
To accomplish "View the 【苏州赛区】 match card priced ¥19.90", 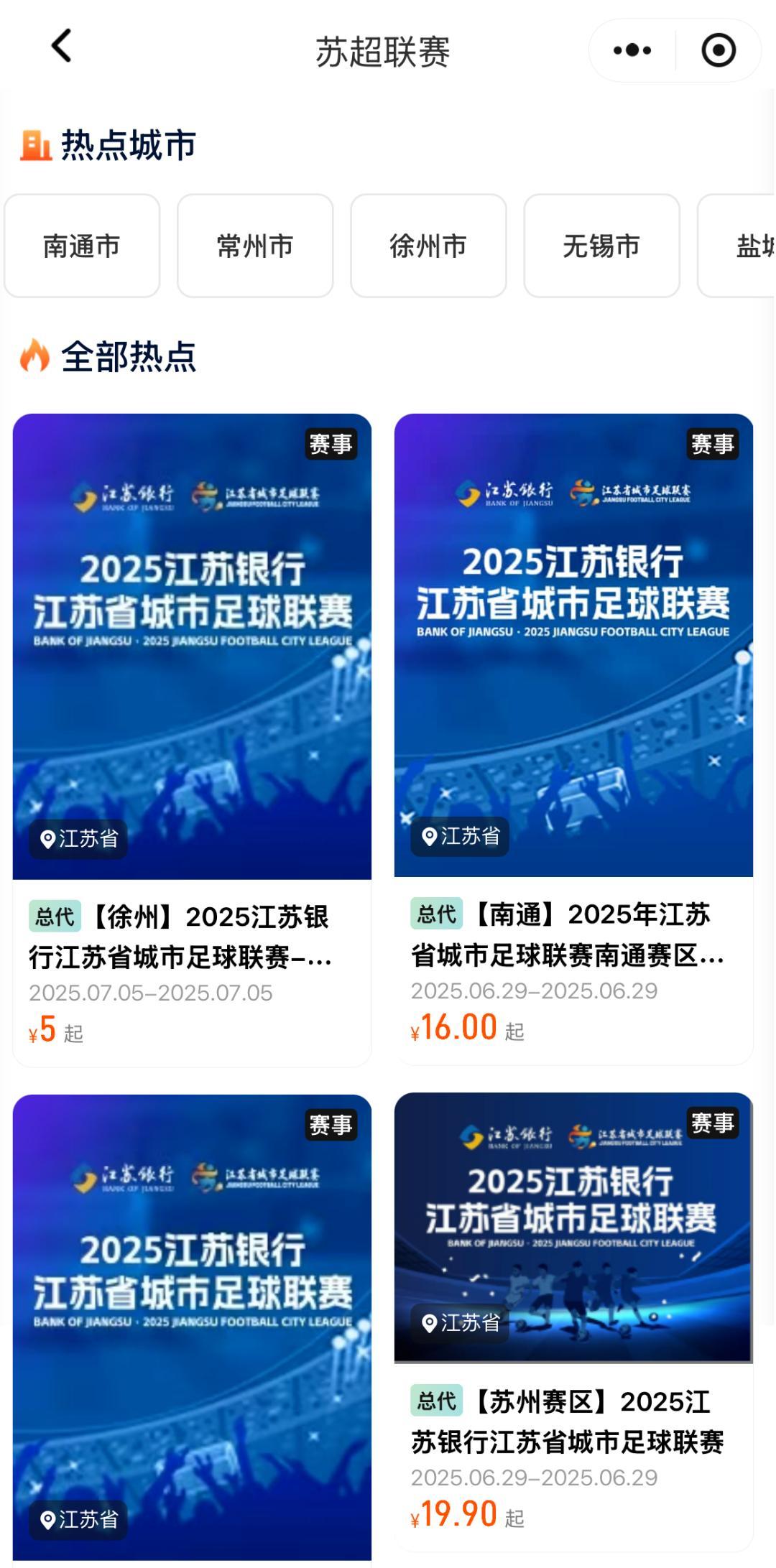I will coord(573,1320).
